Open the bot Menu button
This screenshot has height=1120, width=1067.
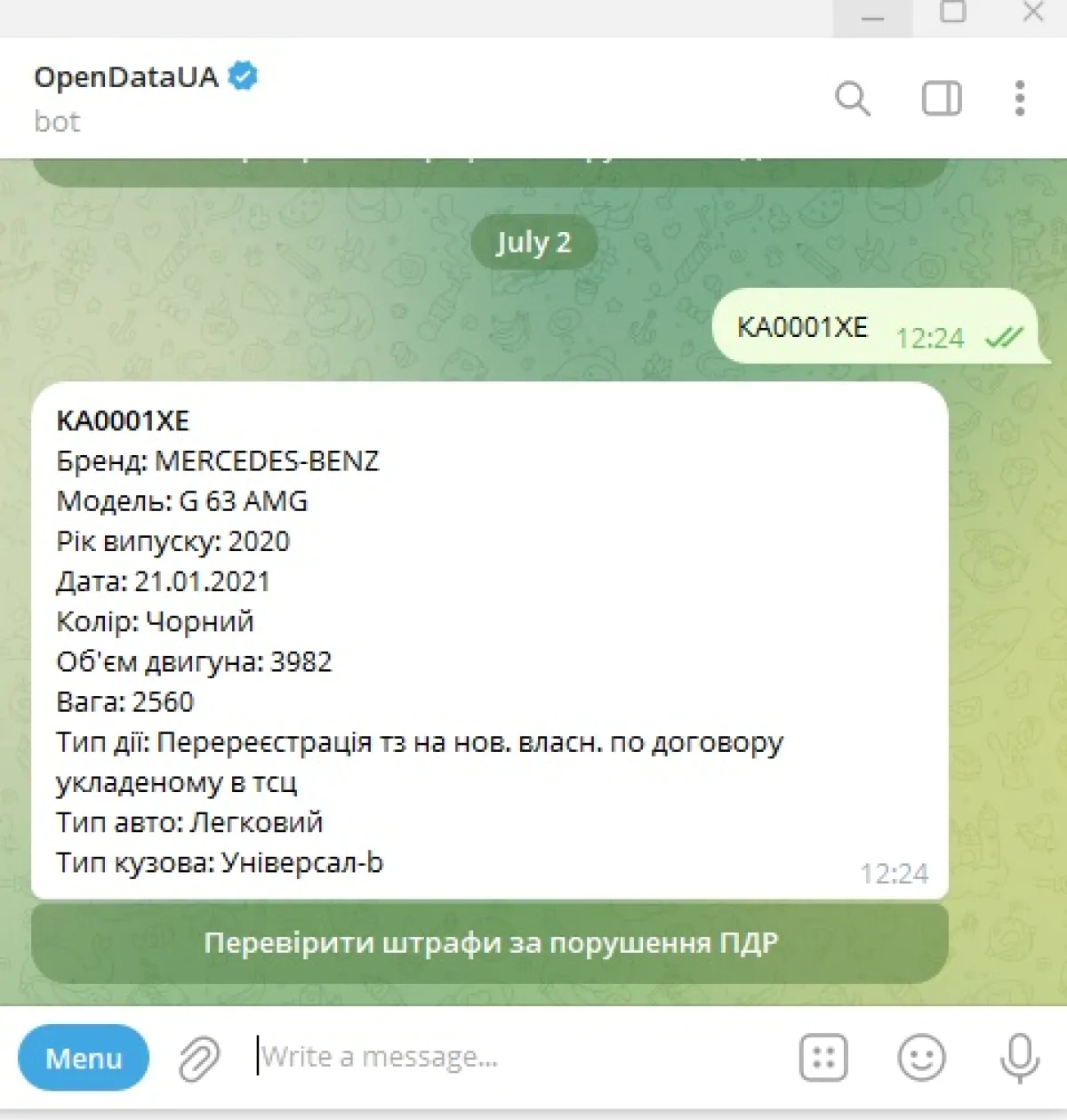coord(84,1058)
